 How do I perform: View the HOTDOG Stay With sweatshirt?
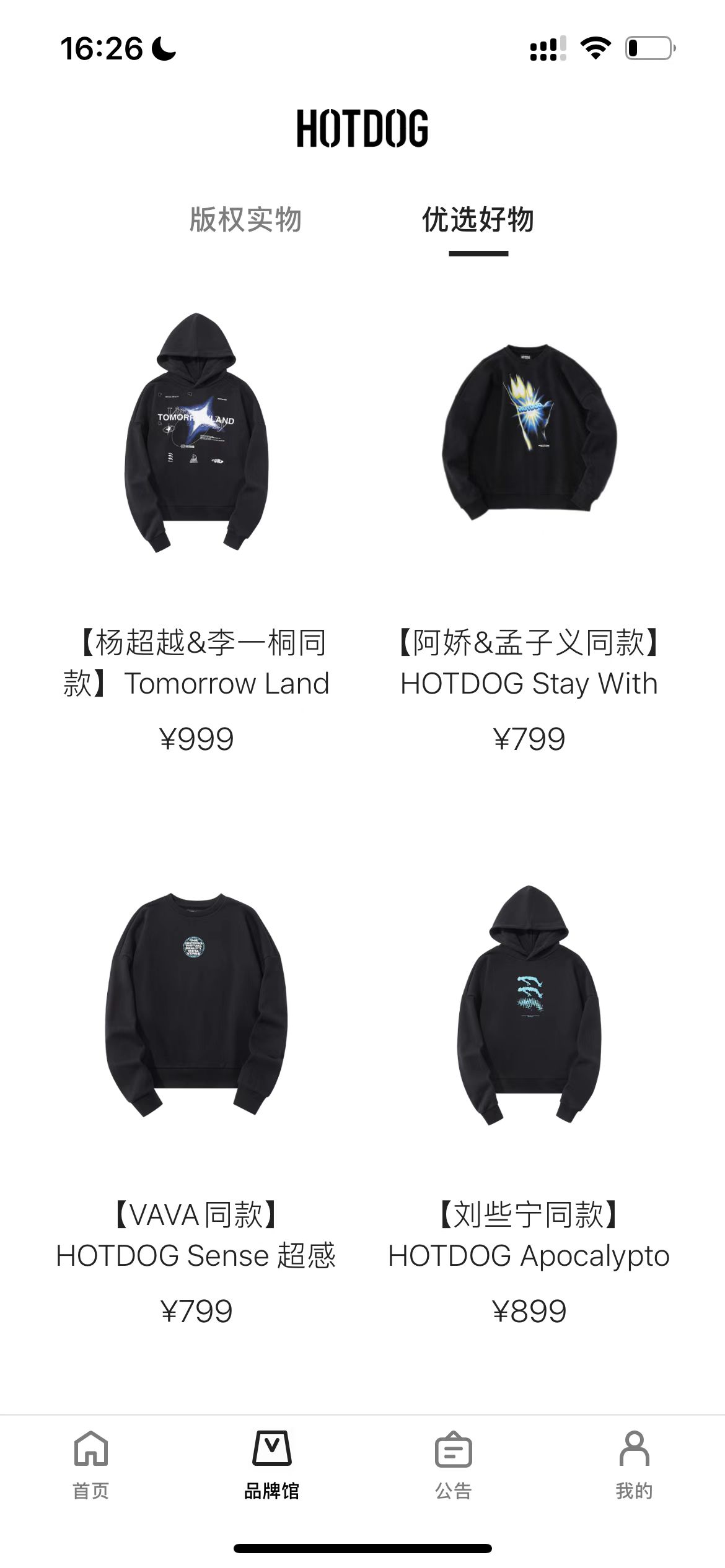click(529, 433)
